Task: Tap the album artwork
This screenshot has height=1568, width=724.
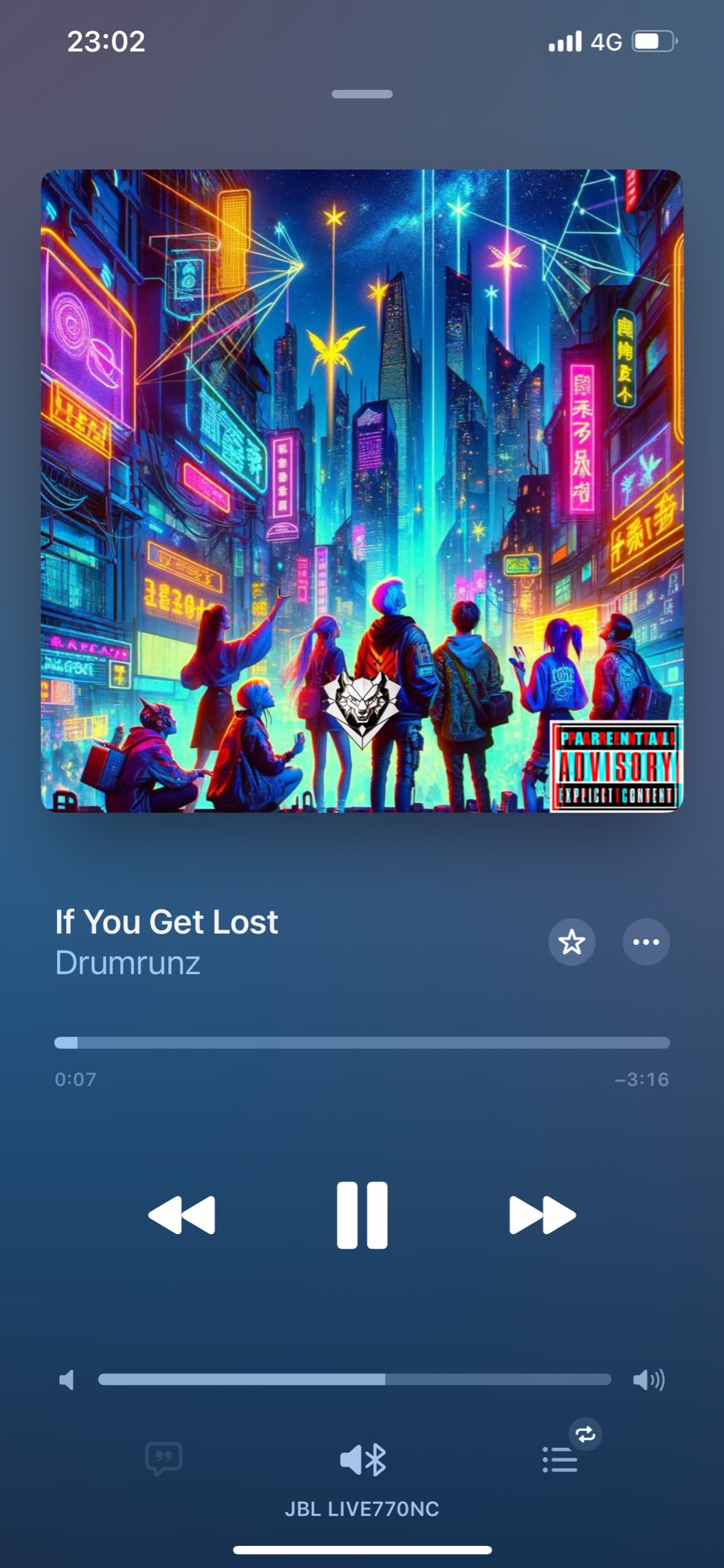Action: click(x=362, y=490)
